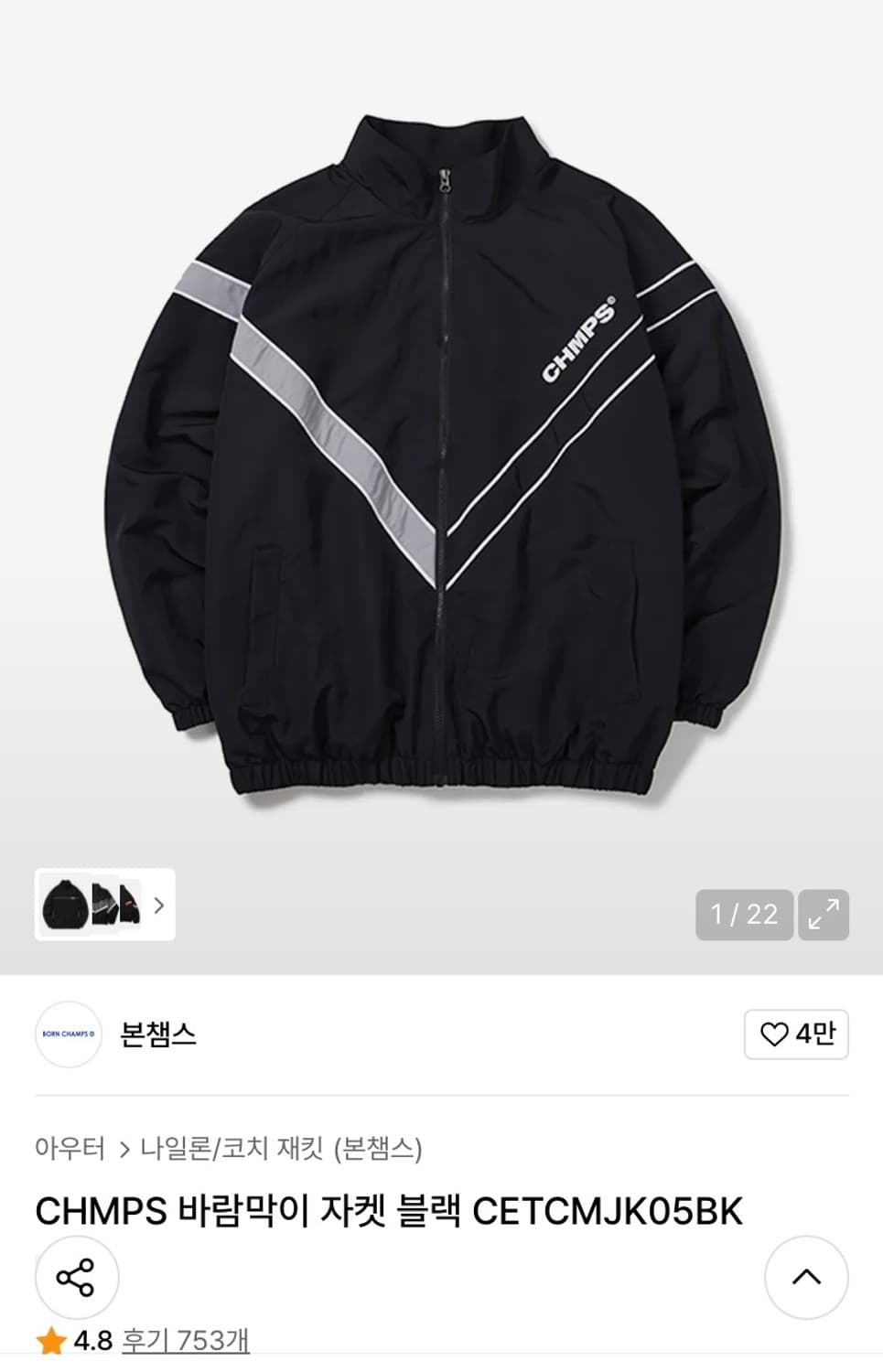Viewport: 883px width, 1372px height.
Task: Open more images via the thumbnail strip arrow
Action: click(x=161, y=906)
